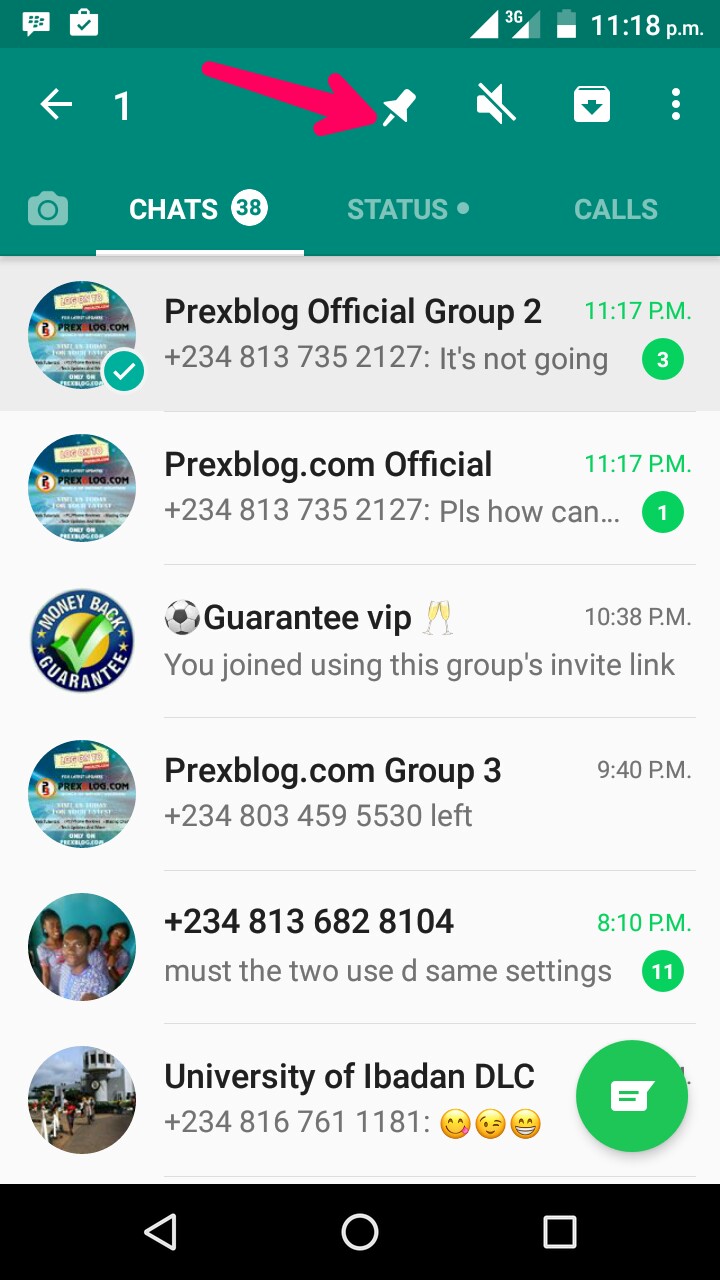
Task: Switch to the Calls tab
Action: point(615,210)
